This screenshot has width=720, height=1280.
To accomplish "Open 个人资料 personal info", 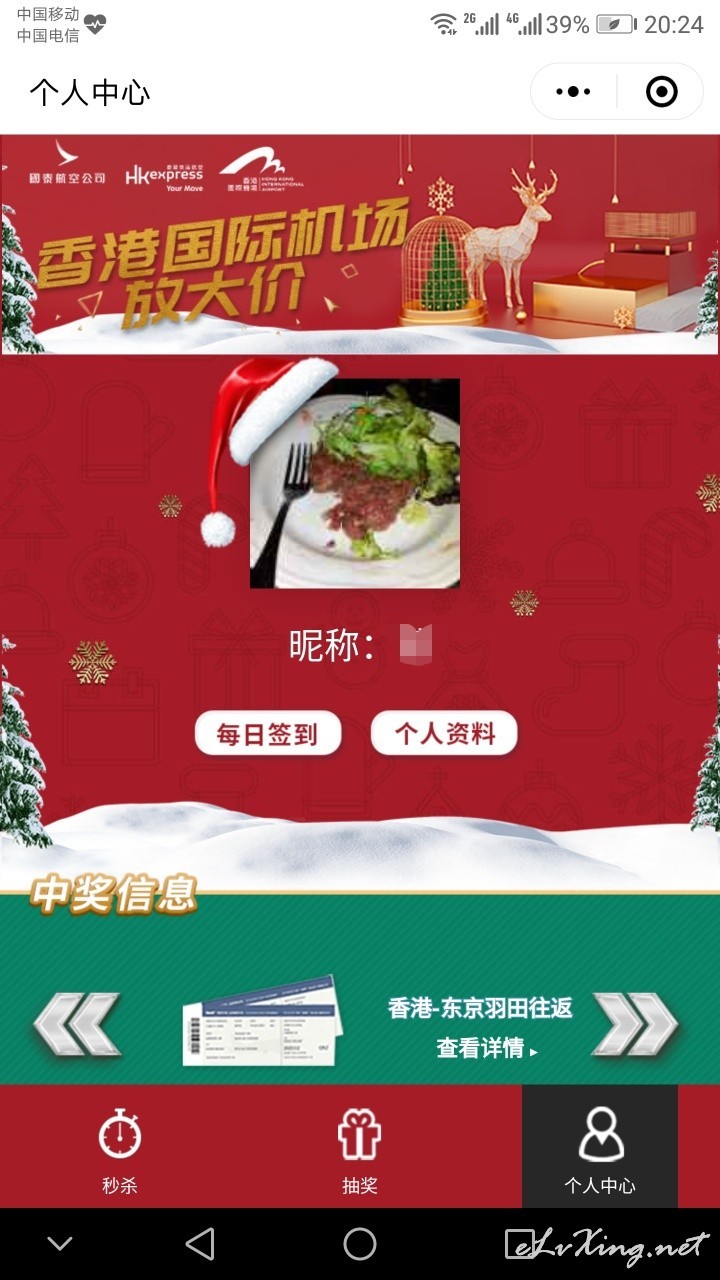I will pyautogui.click(x=445, y=733).
